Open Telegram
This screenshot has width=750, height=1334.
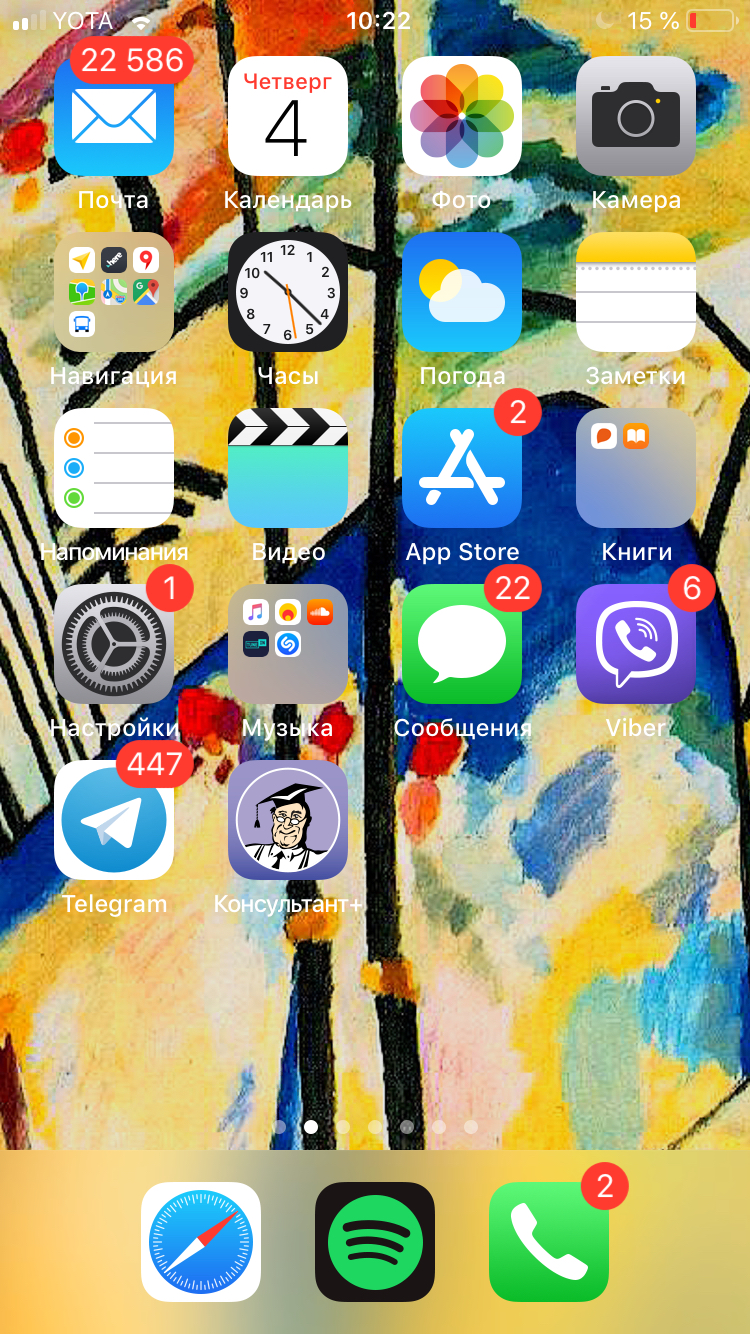tap(114, 820)
